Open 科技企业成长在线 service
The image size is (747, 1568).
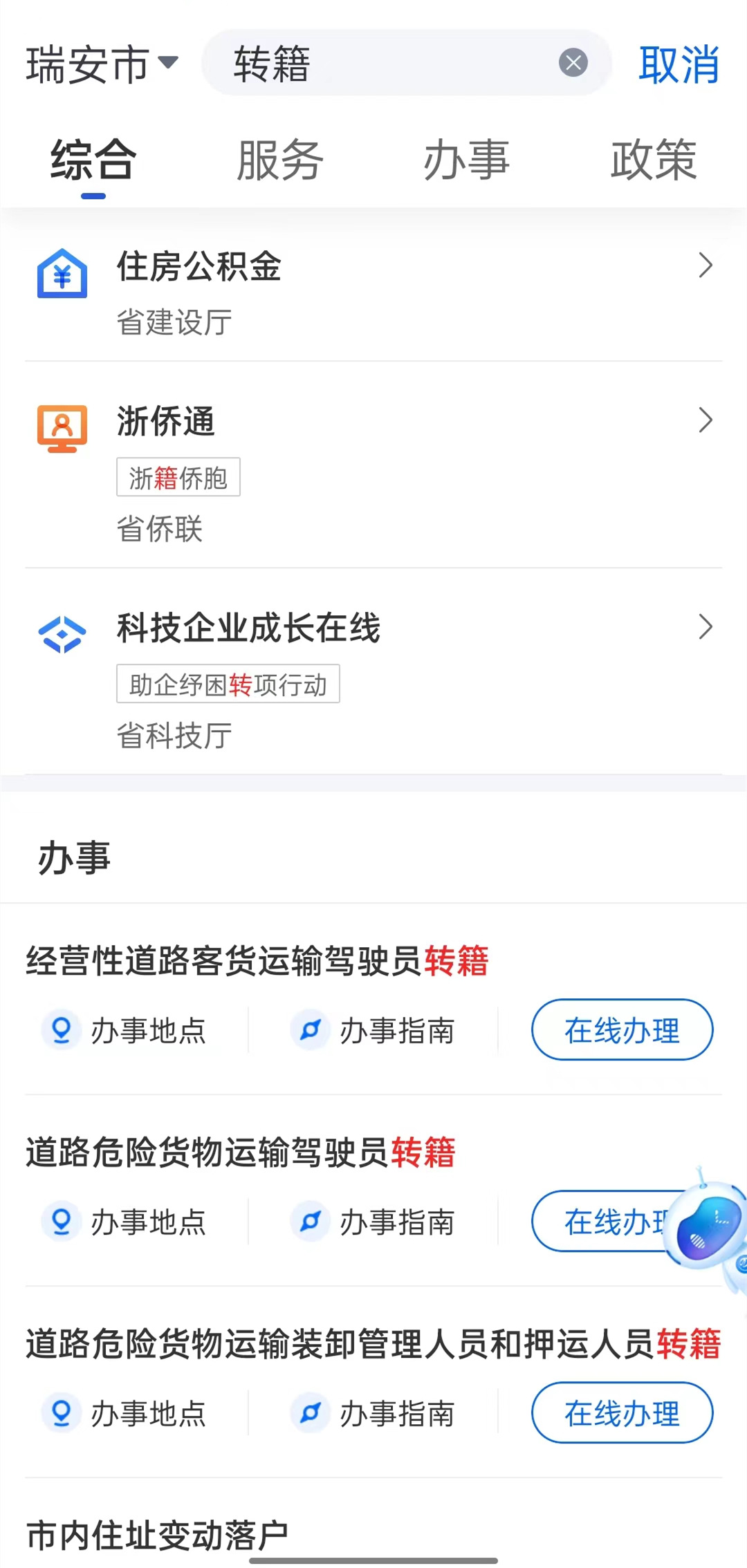click(373, 671)
